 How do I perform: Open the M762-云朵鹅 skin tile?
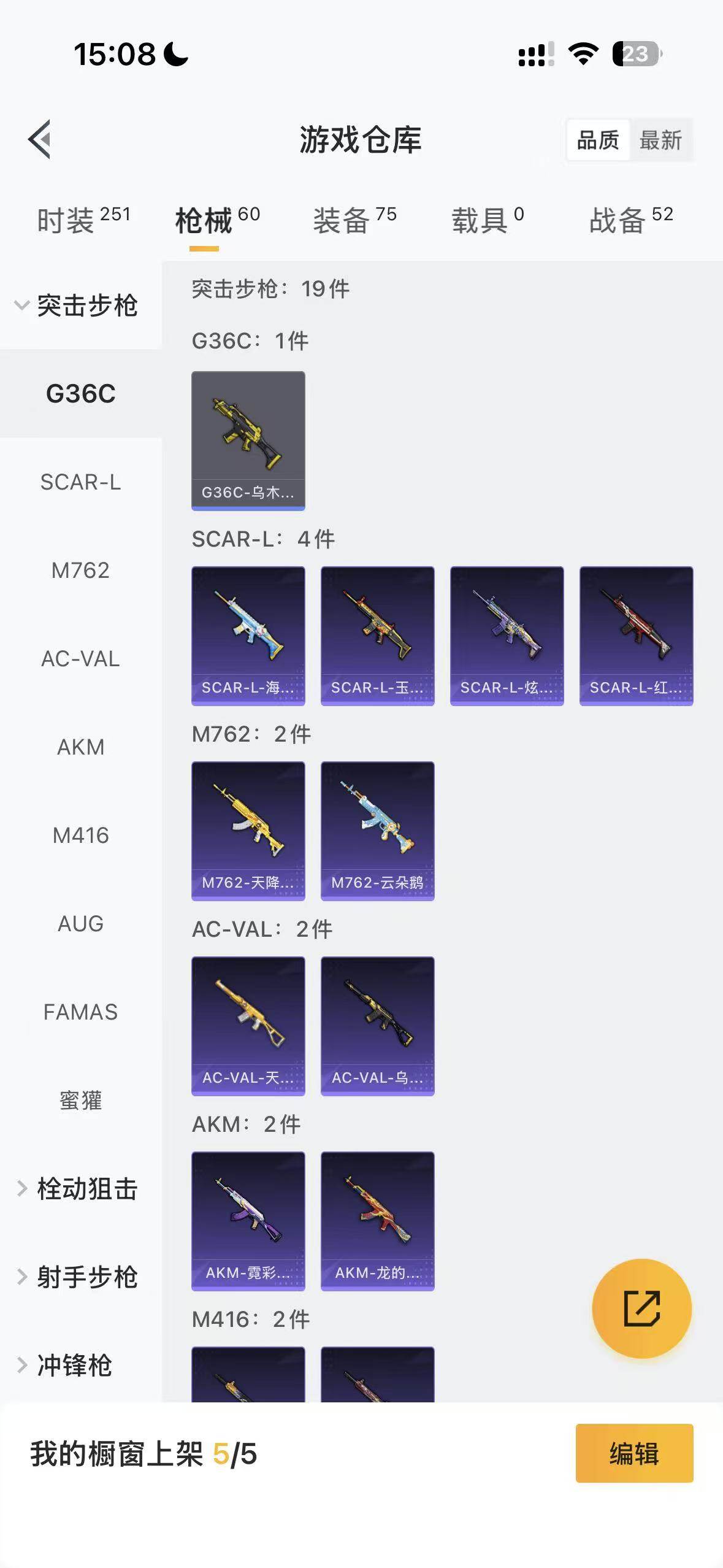pyautogui.click(x=377, y=831)
